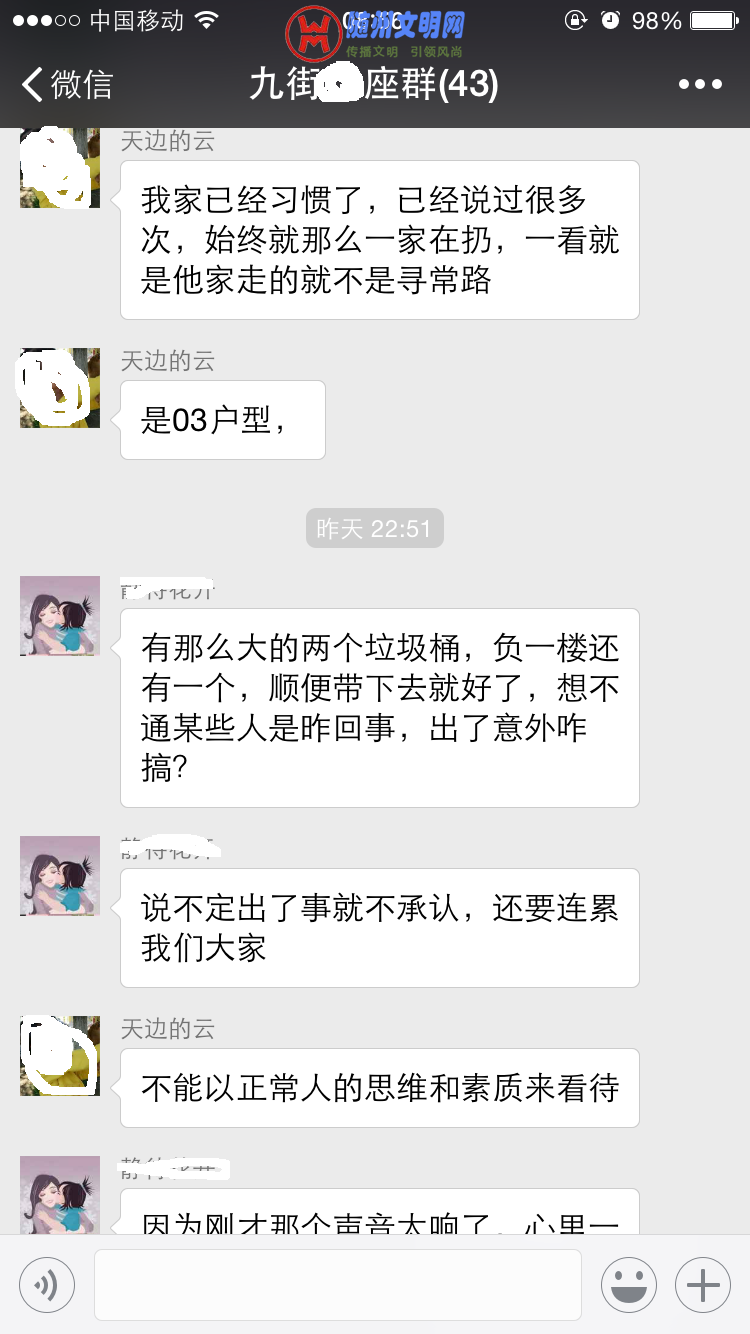This screenshot has height=1334, width=750.
Task: Open avatar beside the 说不定出了事 message
Action: (x=60, y=876)
